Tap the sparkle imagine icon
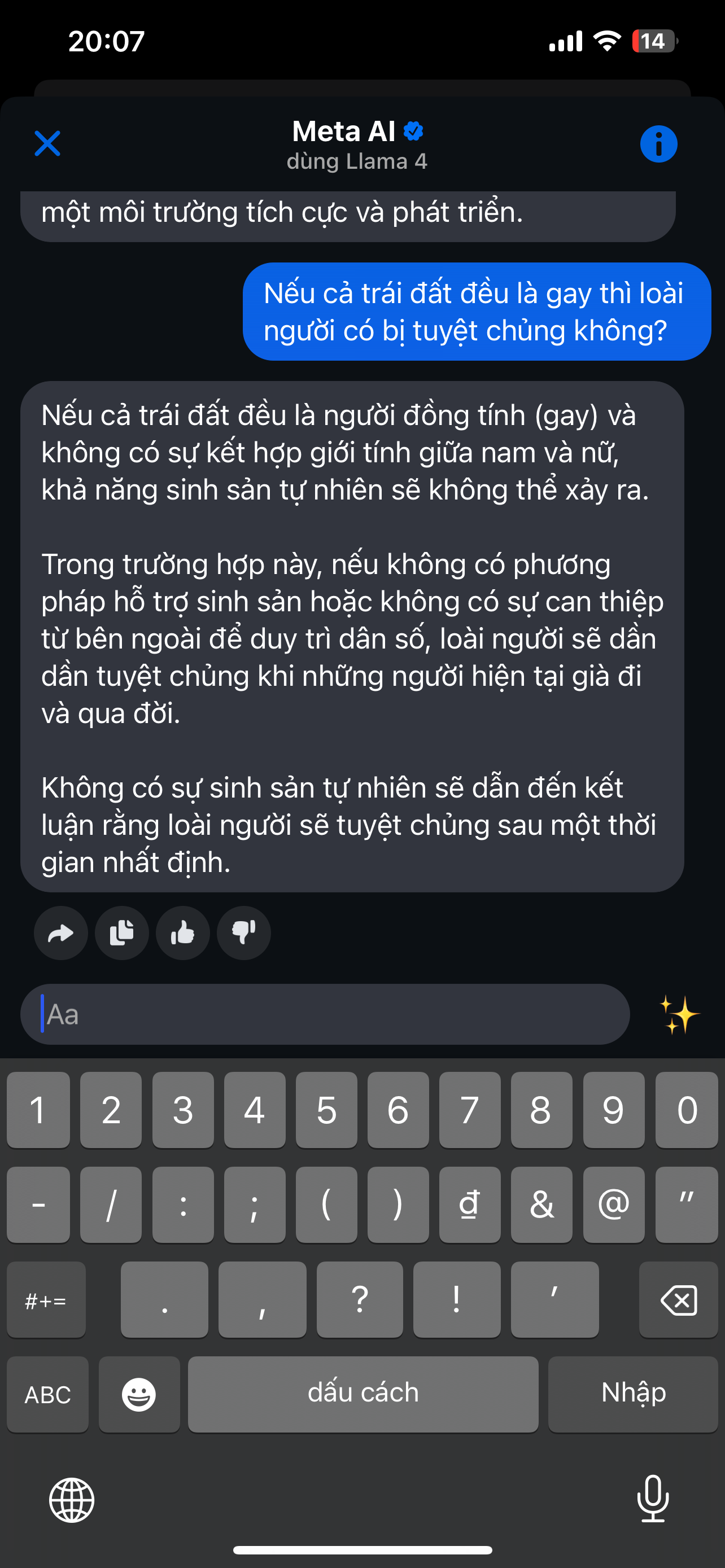The width and height of the screenshot is (725, 1568). (x=679, y=1015)
